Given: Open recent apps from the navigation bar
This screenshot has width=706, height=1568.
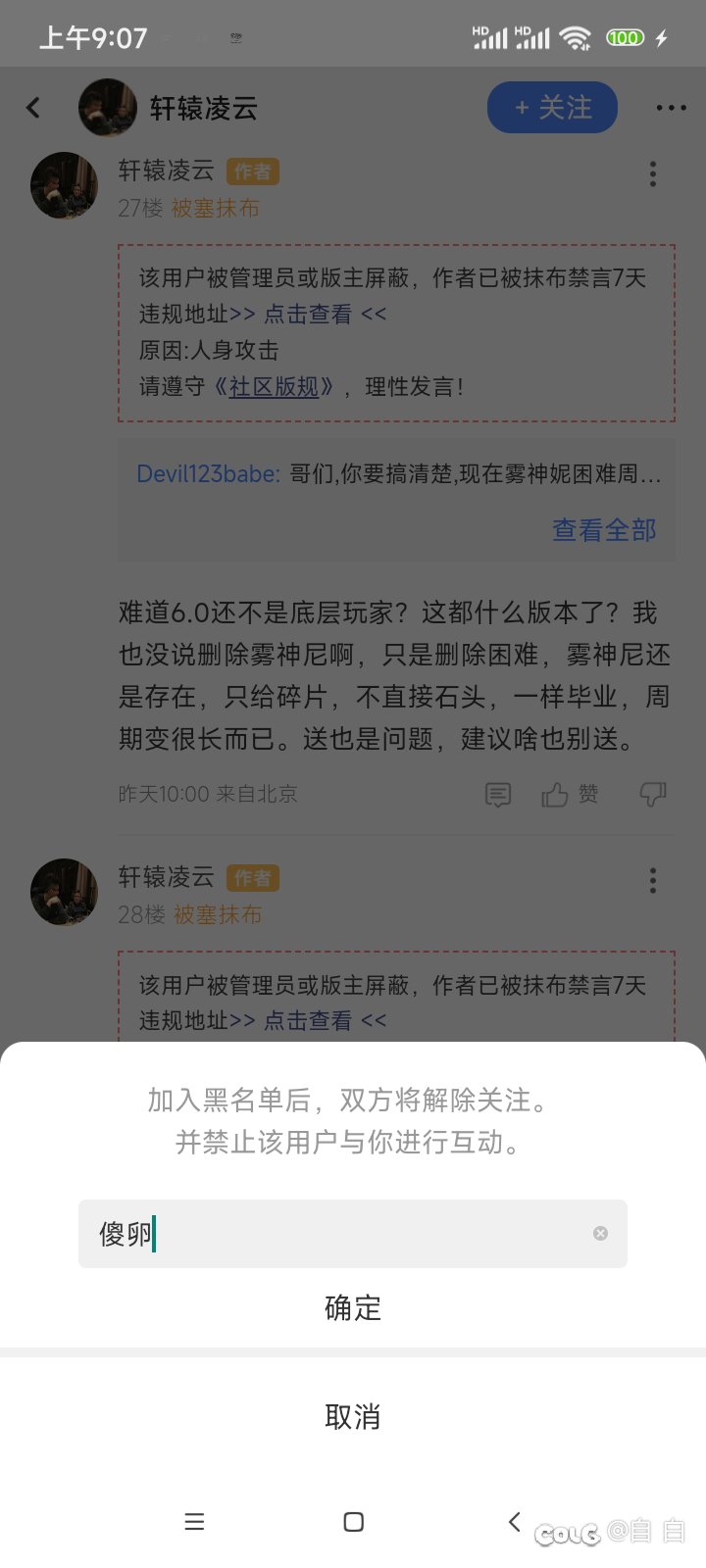Looking at the screenshot, I should click(194, 1521).
